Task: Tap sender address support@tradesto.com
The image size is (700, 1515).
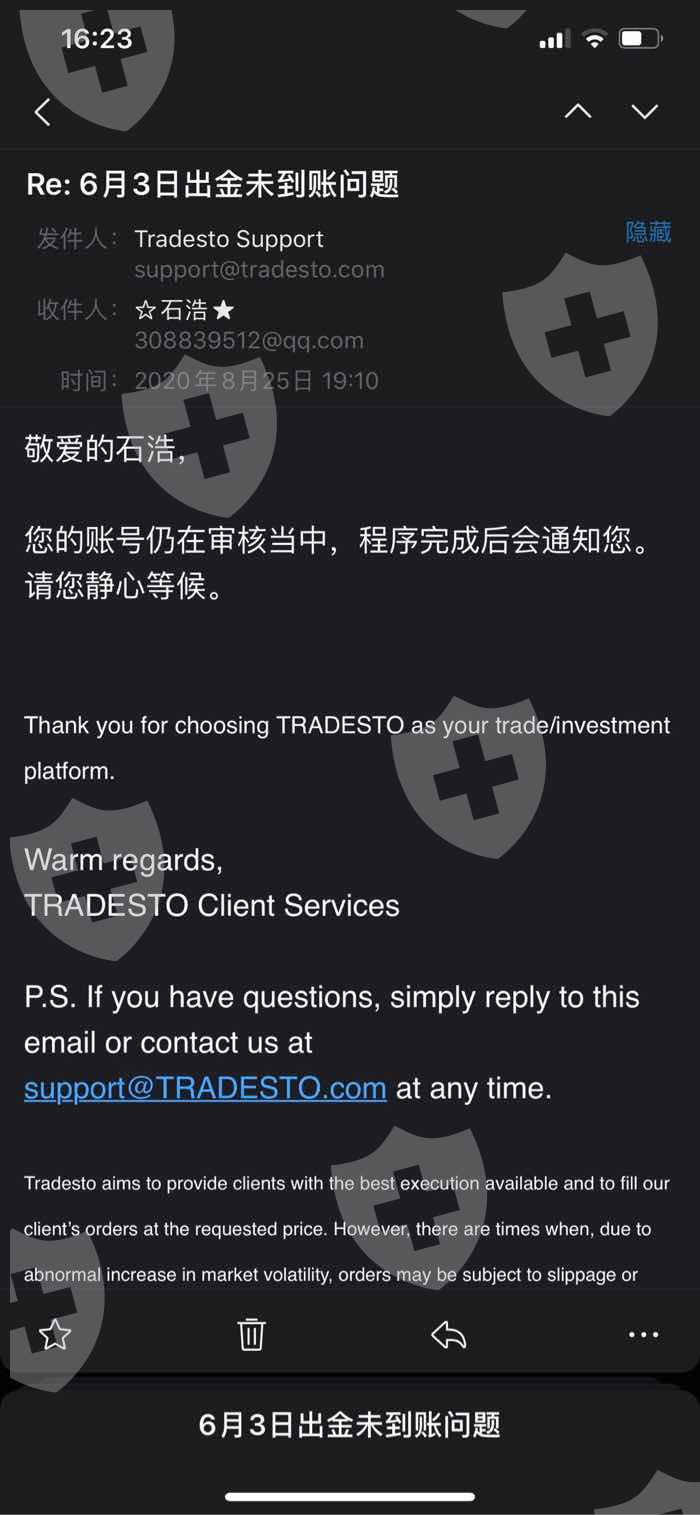Action: (259, 270)
